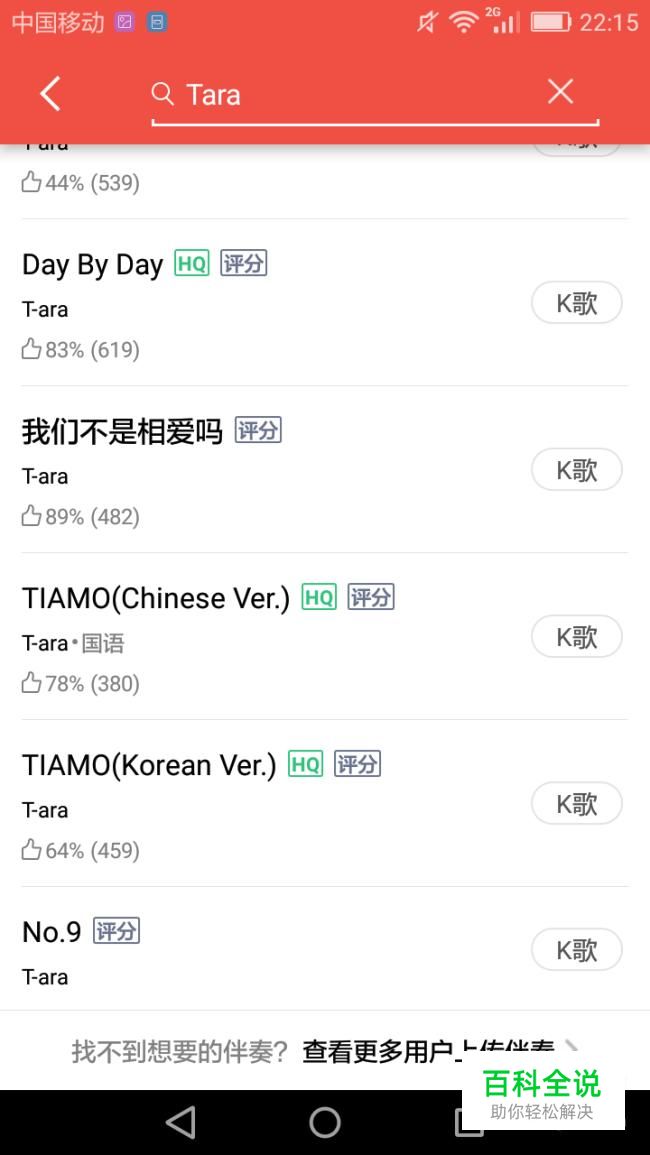Image resolution: width=650 pixels, height=1155 pixels.
Task: Open 查看更多用户上传伴奏 link
Action: [428, 1051]
